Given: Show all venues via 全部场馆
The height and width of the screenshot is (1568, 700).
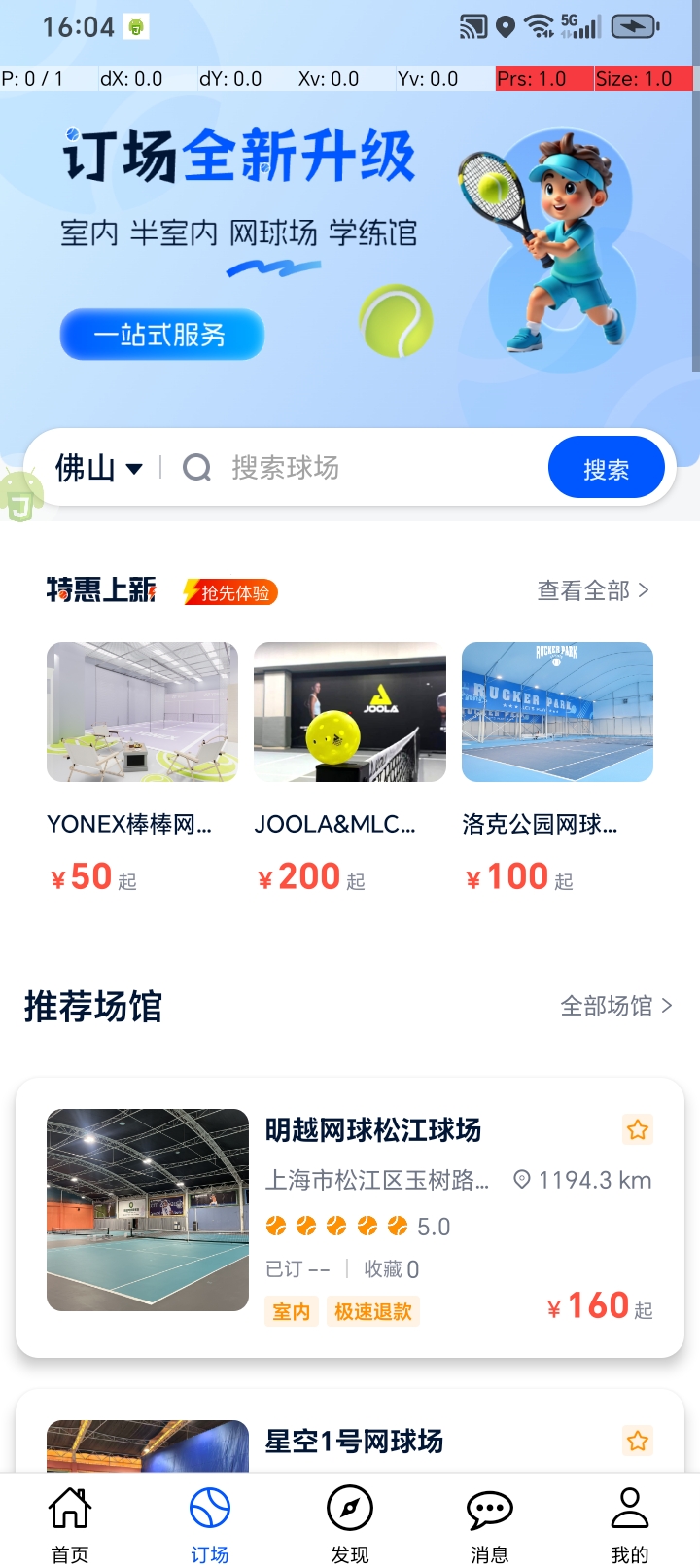Looking at the screenshot, I should [615, 1006].
